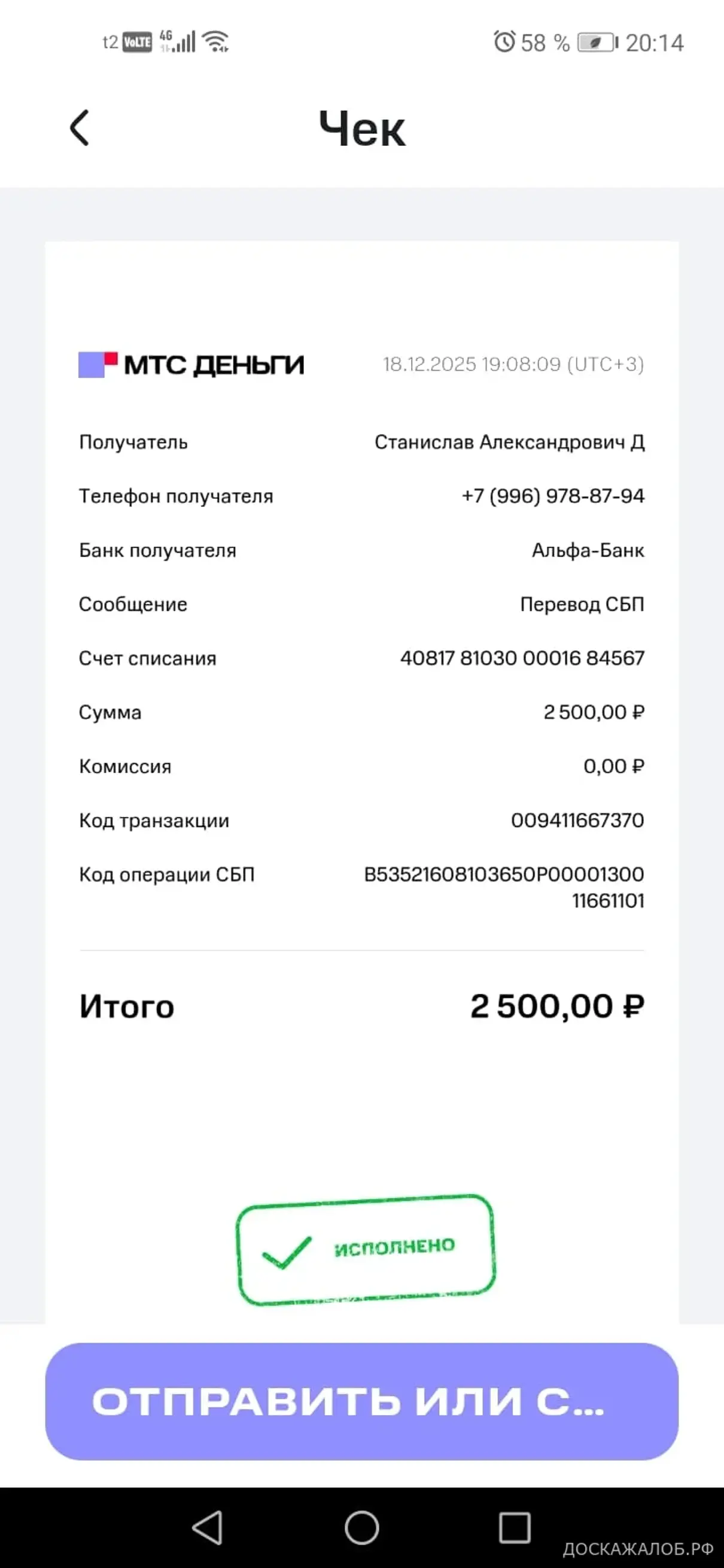
Task: Tap the system back navigation button
Action: coord(208,1527)
